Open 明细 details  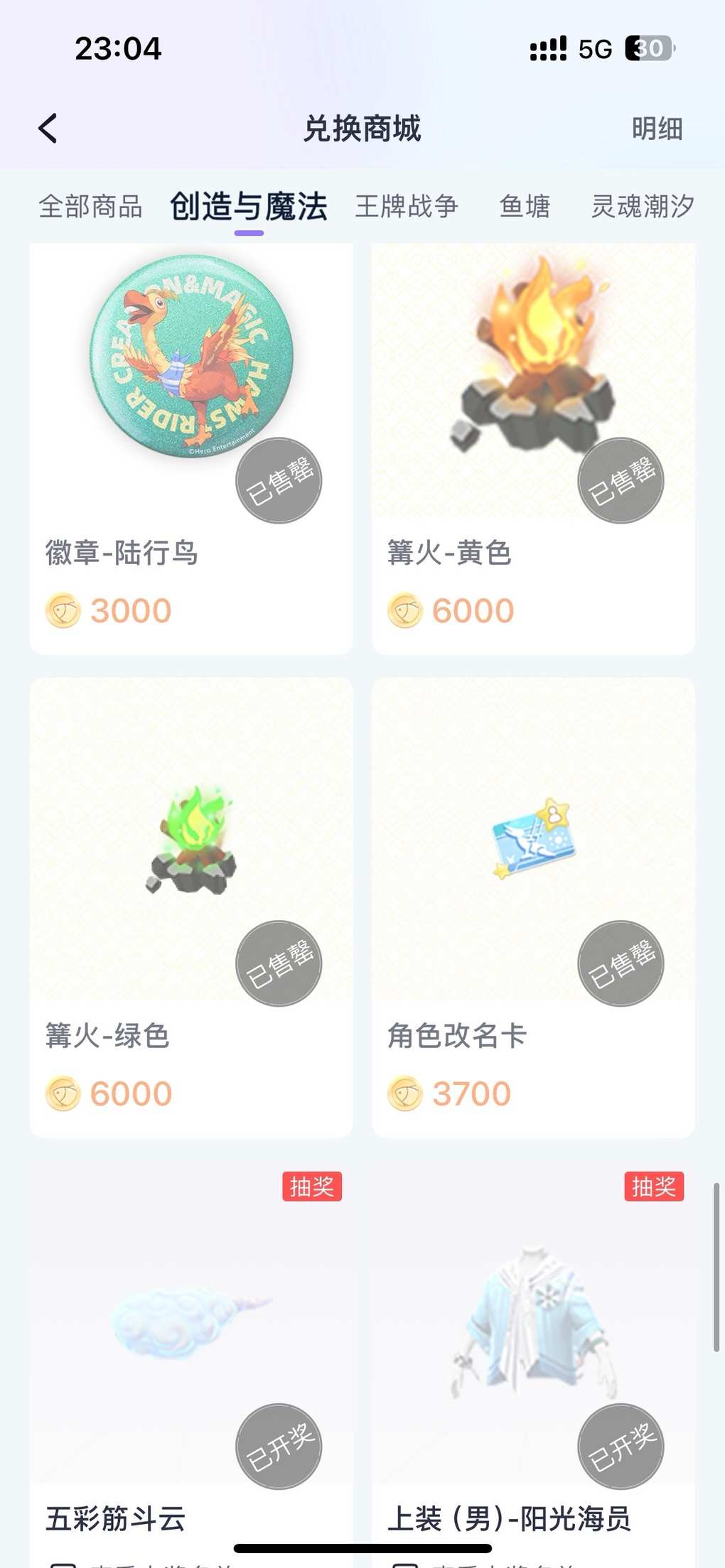657,129
